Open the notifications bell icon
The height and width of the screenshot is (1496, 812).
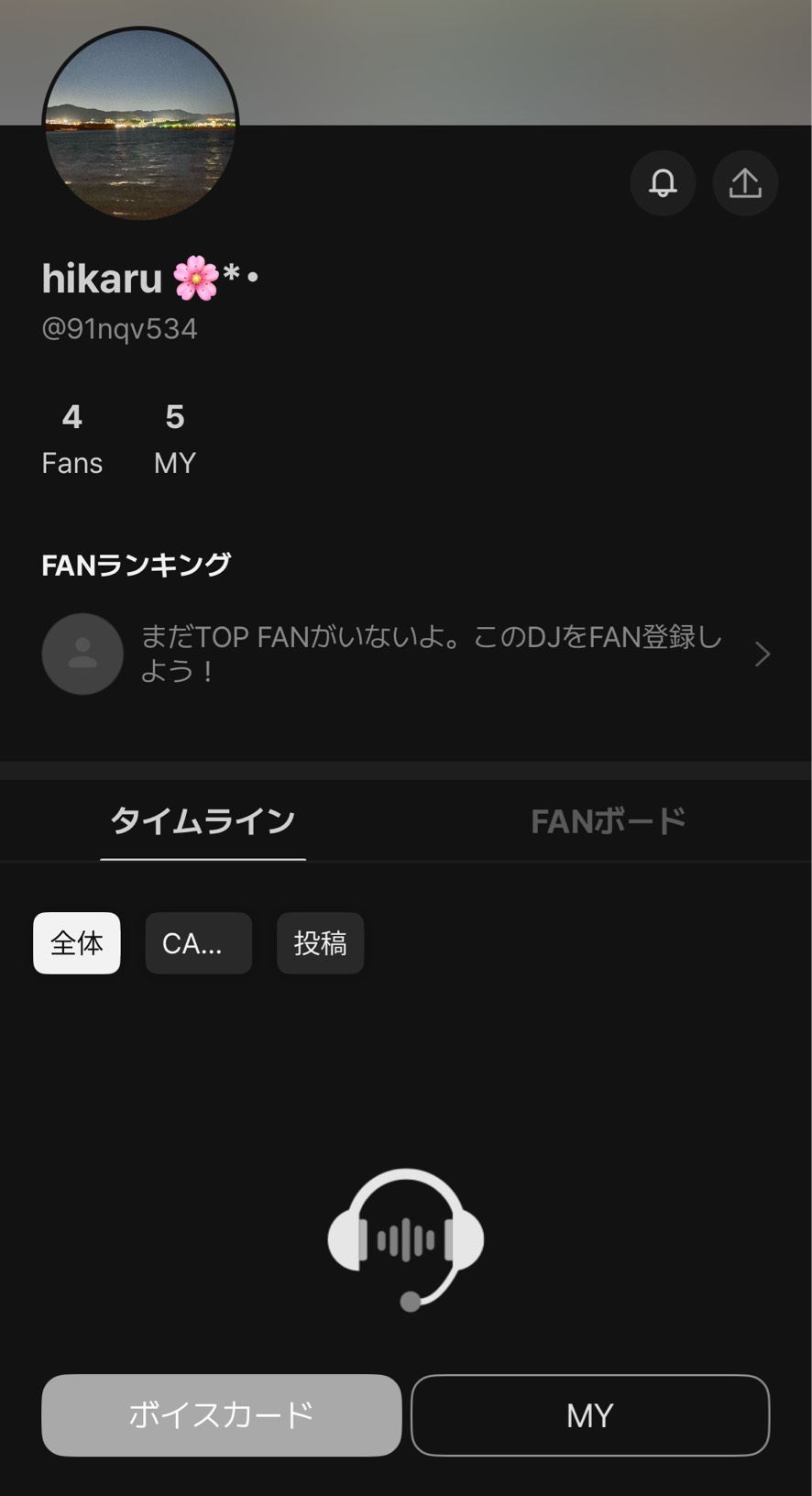point(663,183)
